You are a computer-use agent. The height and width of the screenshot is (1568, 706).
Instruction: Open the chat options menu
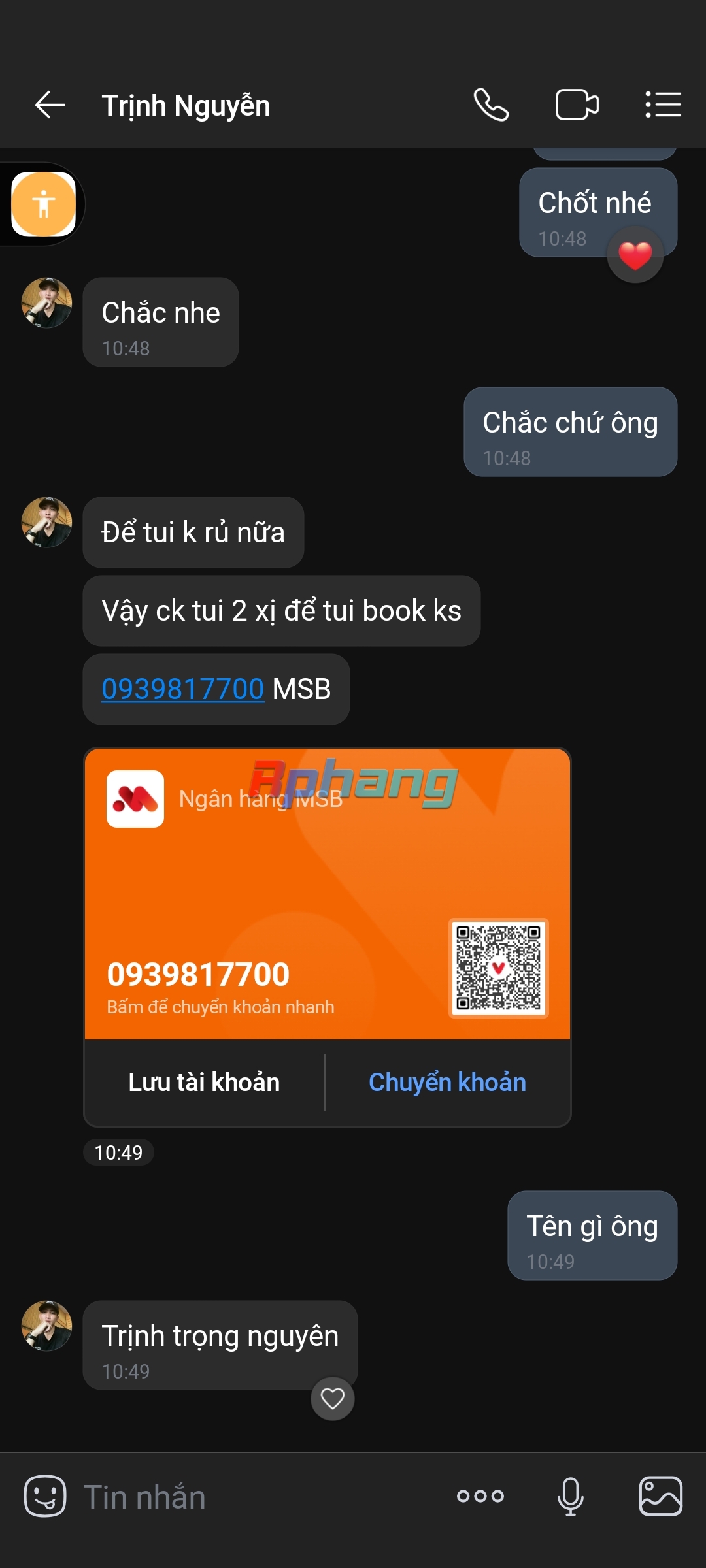click(x=663, y=105)
